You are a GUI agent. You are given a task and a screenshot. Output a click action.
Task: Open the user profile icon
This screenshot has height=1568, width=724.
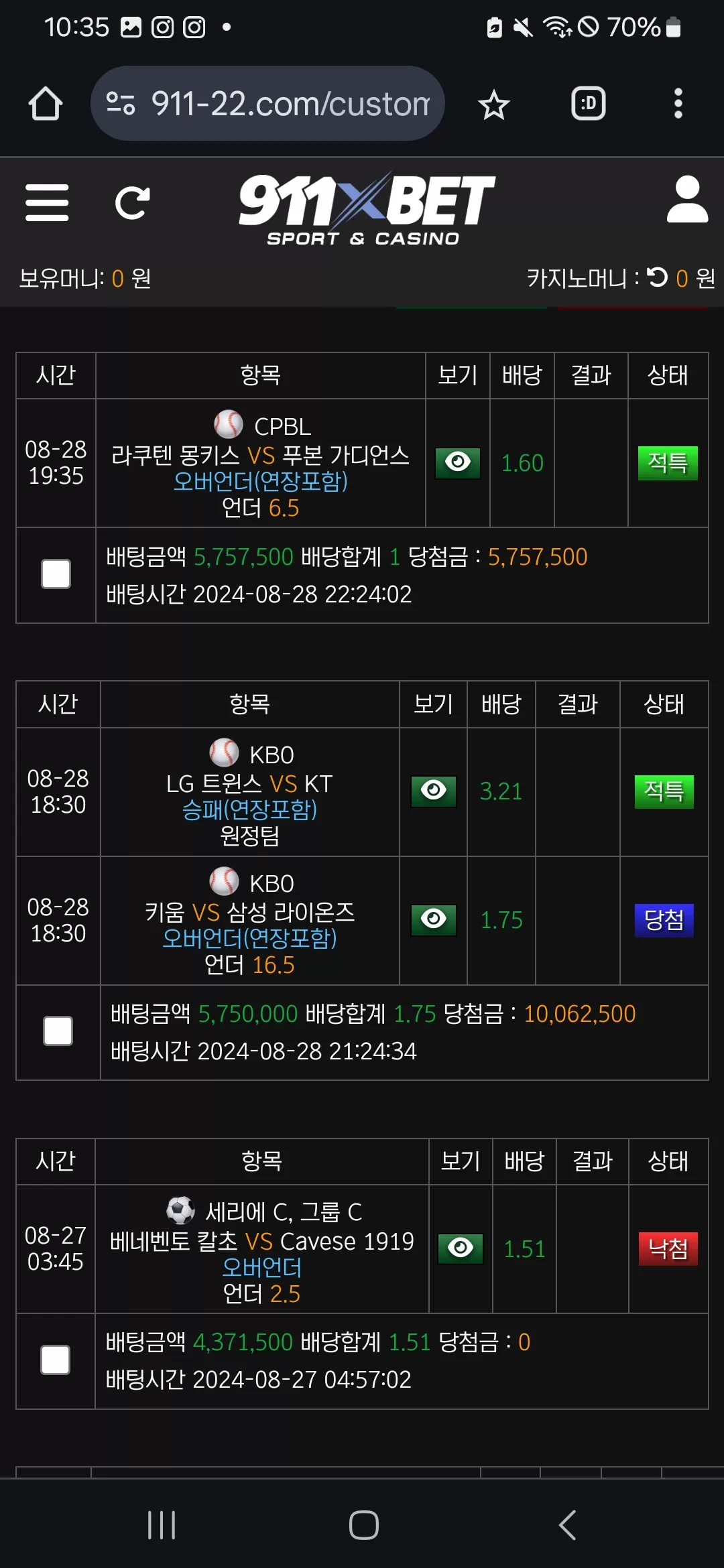[687, 200]
